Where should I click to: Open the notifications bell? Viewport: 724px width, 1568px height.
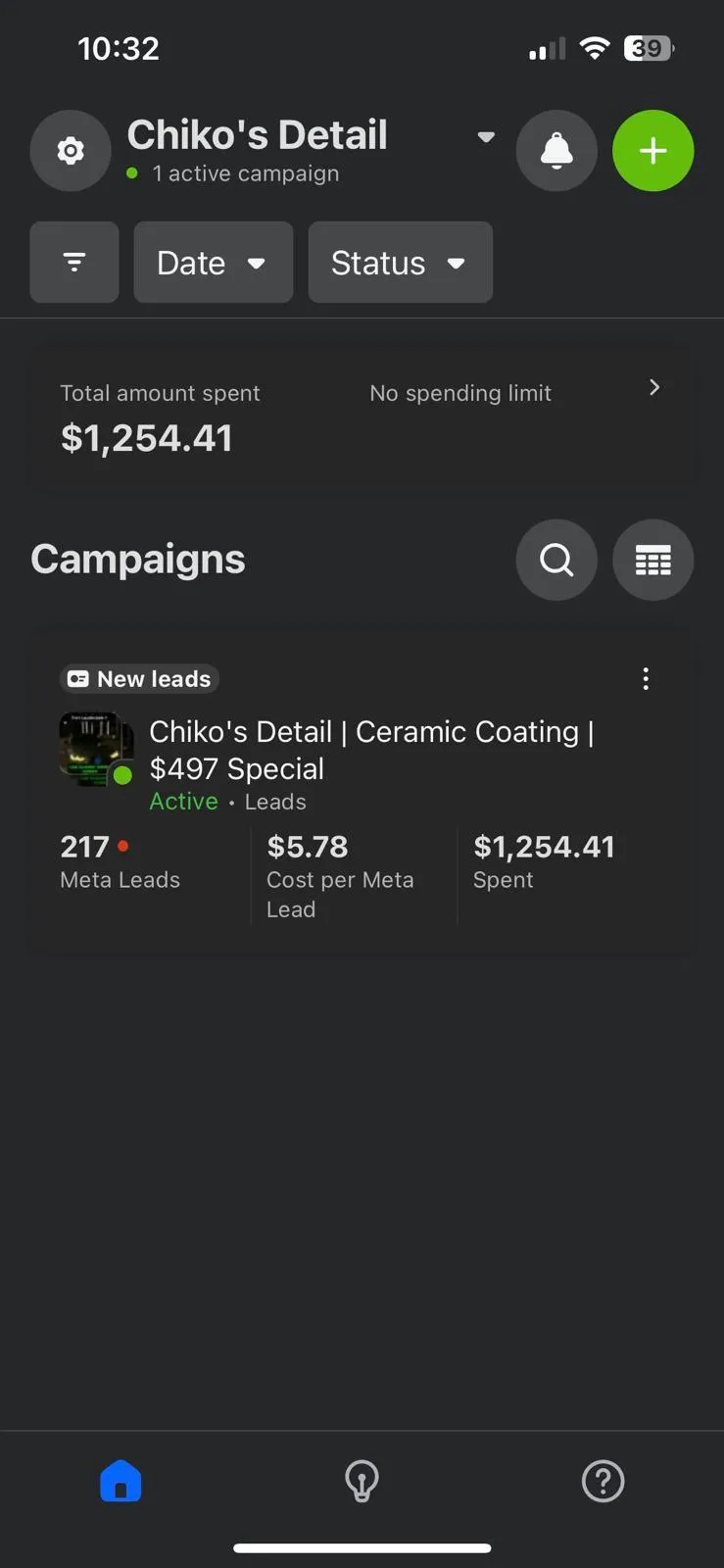(x=556, y=151)
